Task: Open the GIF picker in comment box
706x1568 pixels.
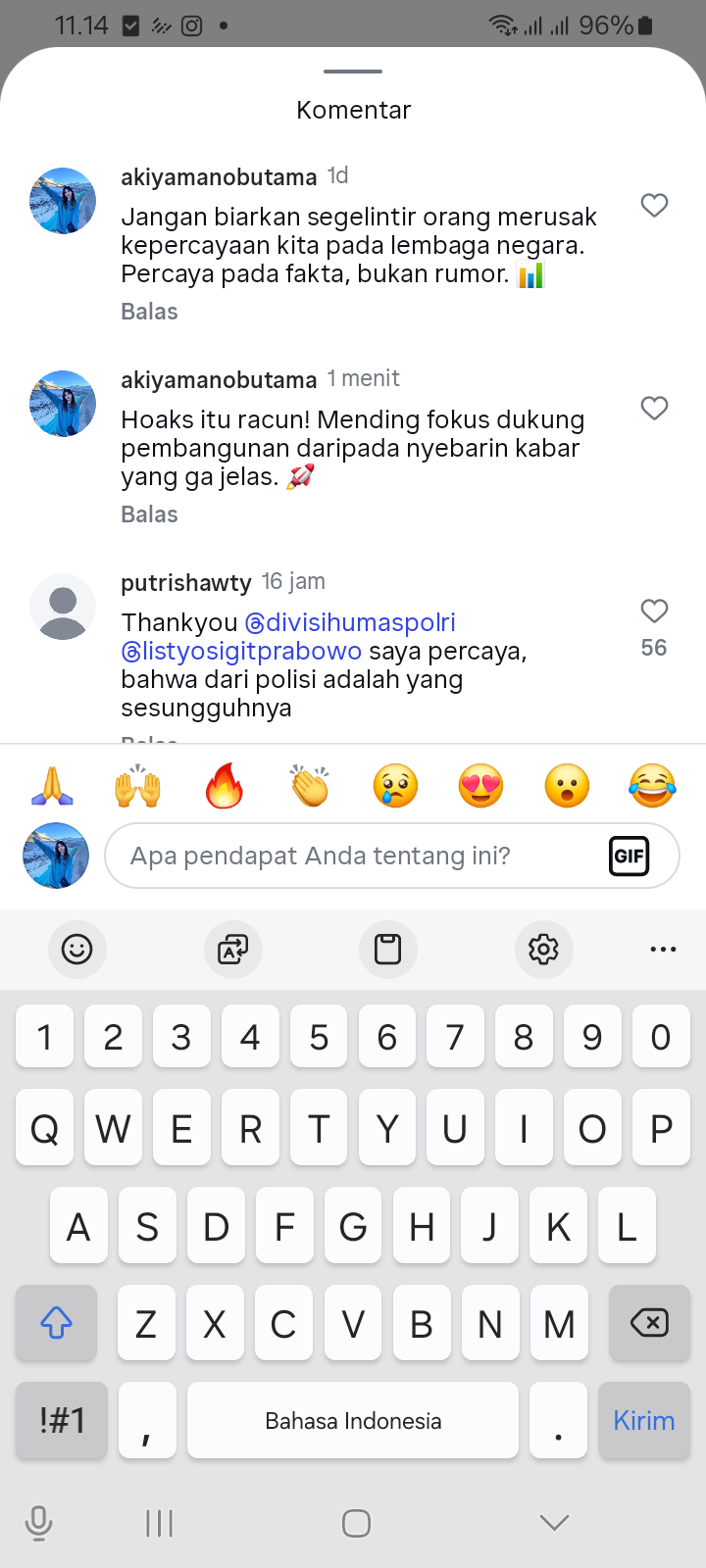Action: [629, 857]
